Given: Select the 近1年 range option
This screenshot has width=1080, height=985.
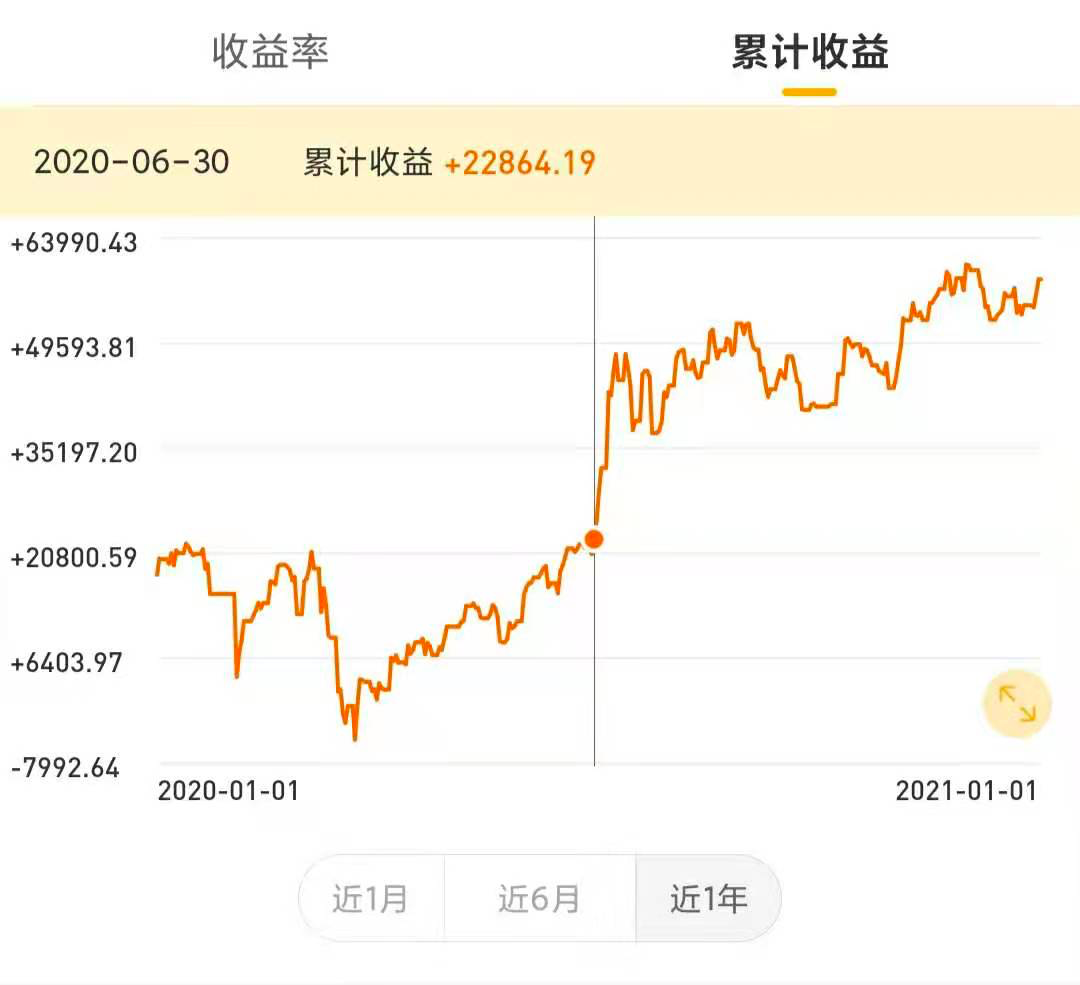Looking at the screenshot, I should click(x=708, y=898).
